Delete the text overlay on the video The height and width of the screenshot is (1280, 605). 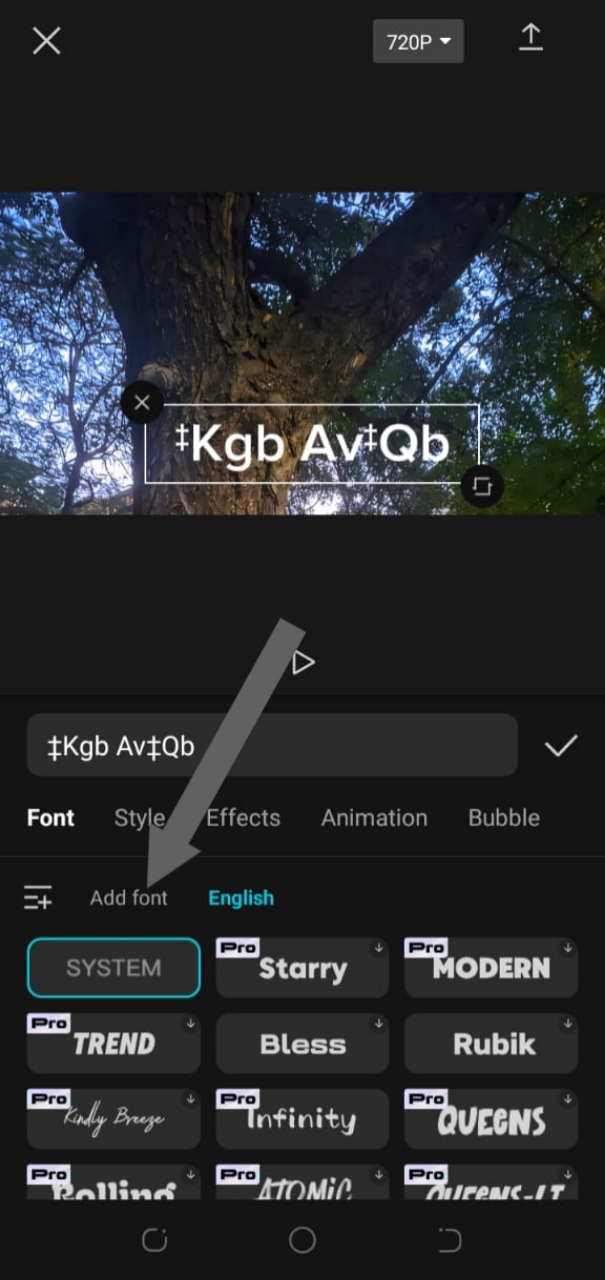click(x=142, y=403)
